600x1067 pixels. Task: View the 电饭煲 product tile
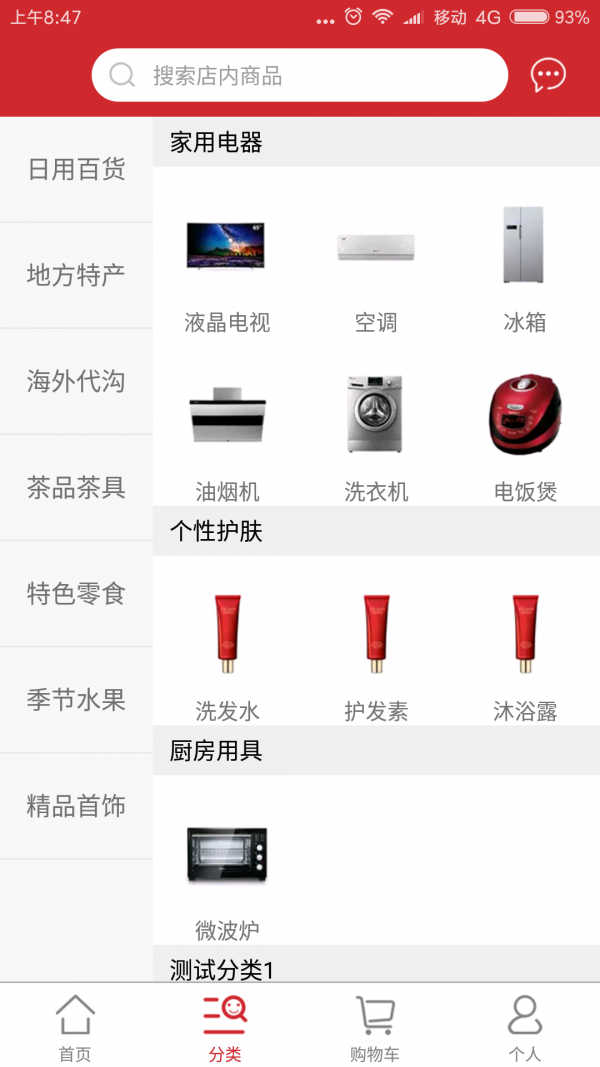click(x=524, y=435)
